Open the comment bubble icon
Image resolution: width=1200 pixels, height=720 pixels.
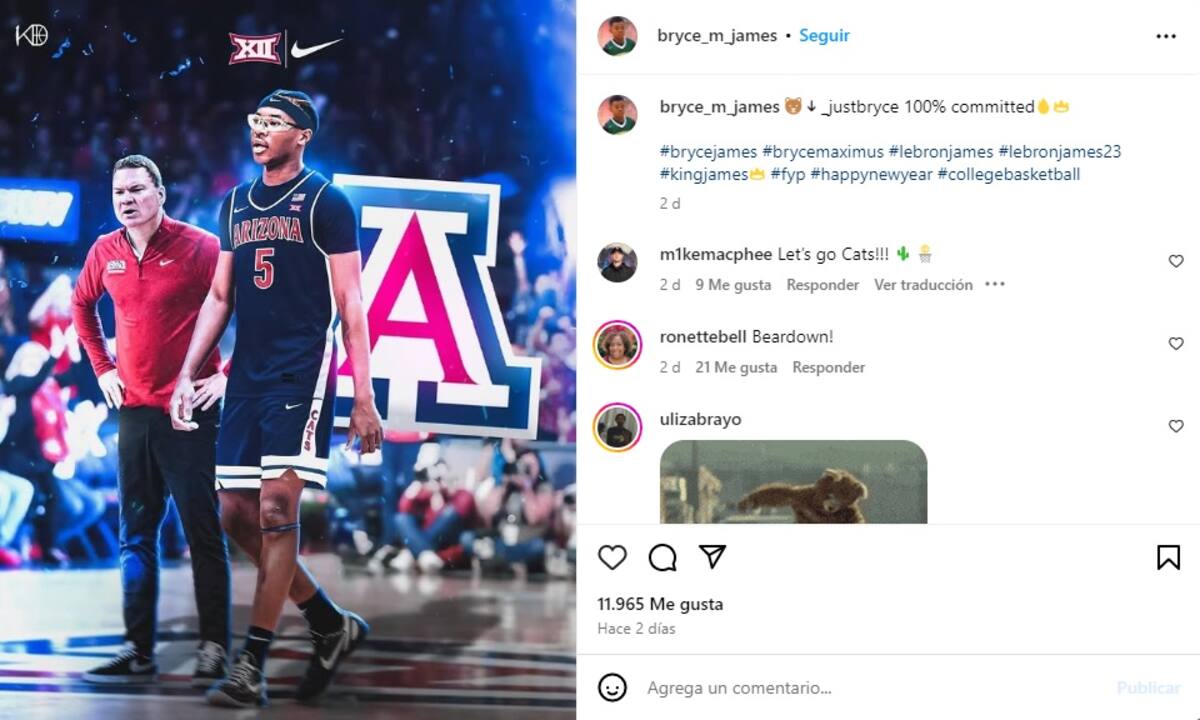(x=662, y=557)
